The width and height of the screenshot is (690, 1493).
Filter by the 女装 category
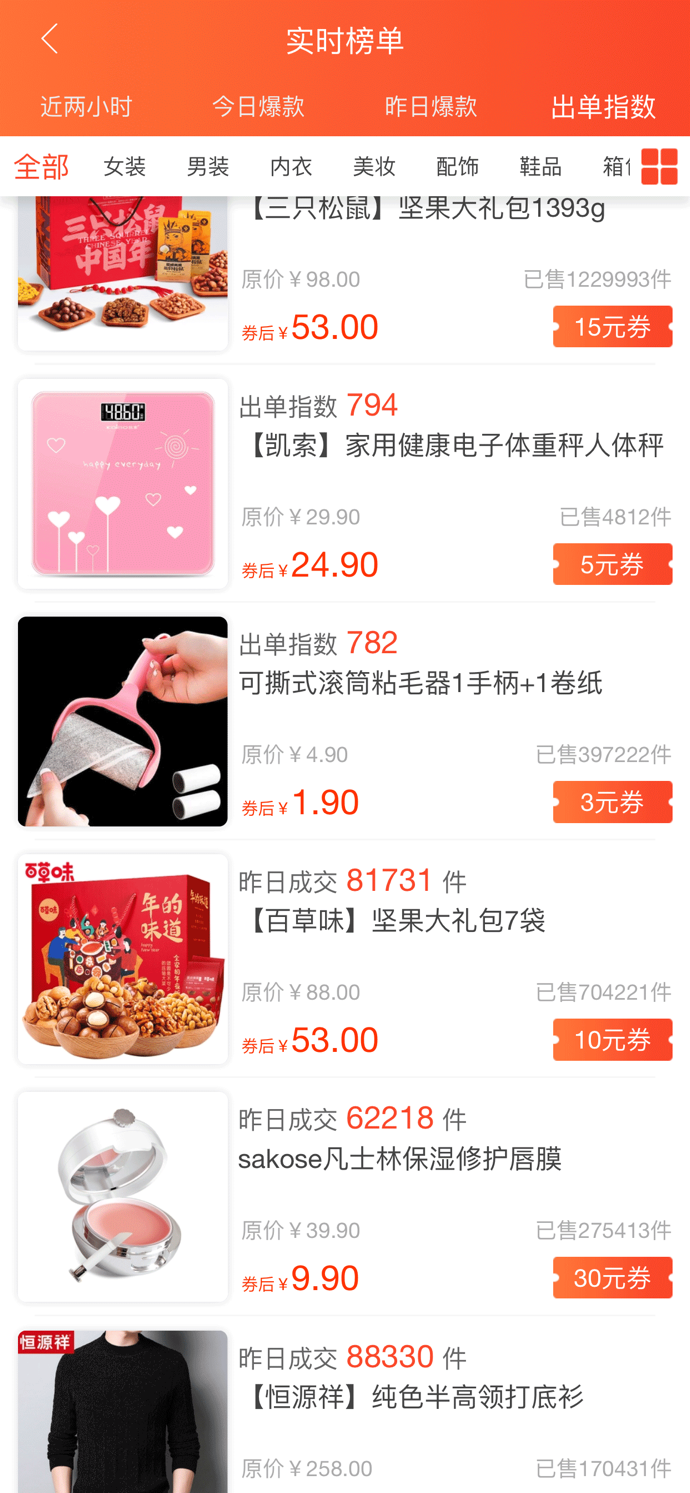(125, 167)
